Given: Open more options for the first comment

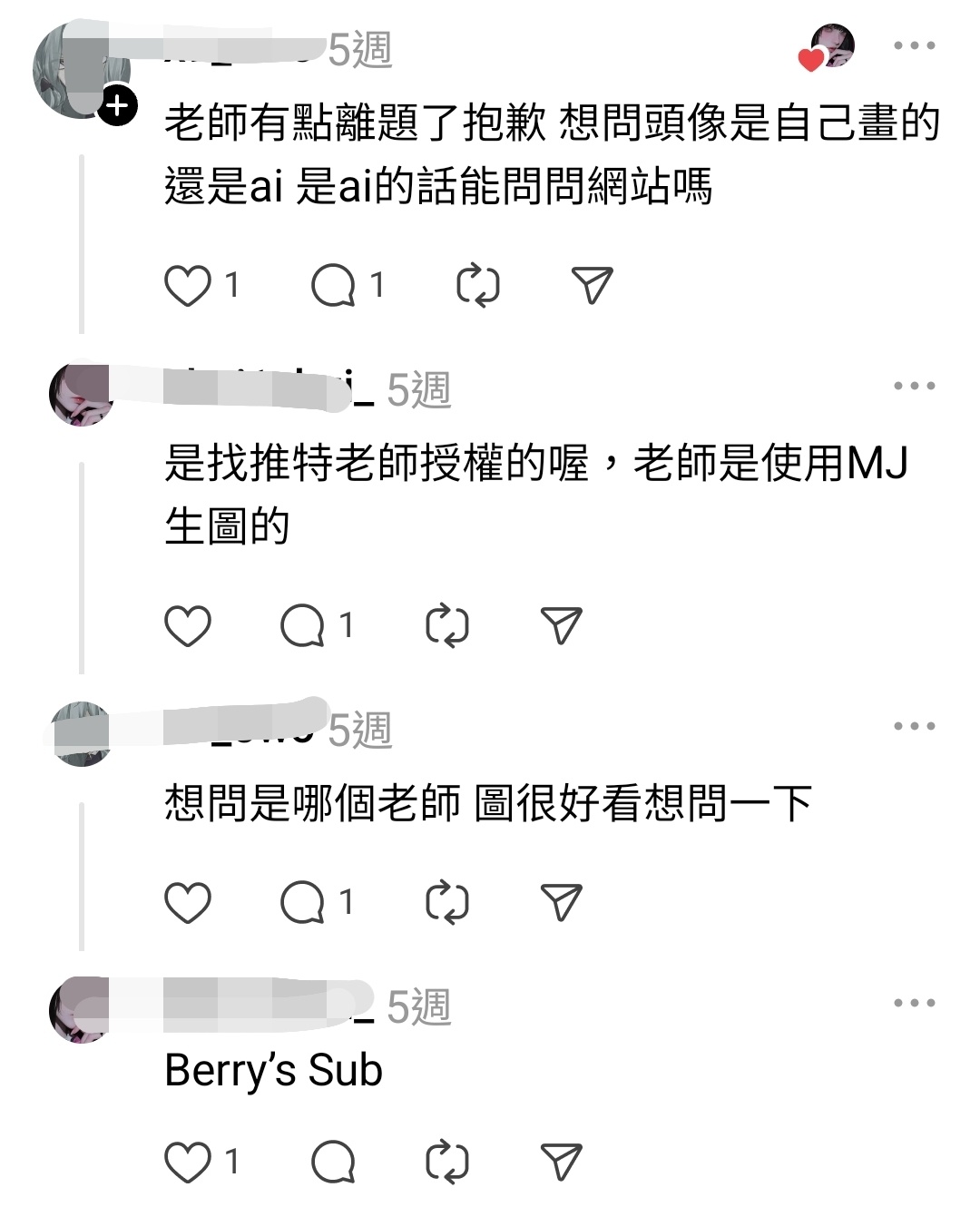Looking at the screenshot, I should point(914,45).
